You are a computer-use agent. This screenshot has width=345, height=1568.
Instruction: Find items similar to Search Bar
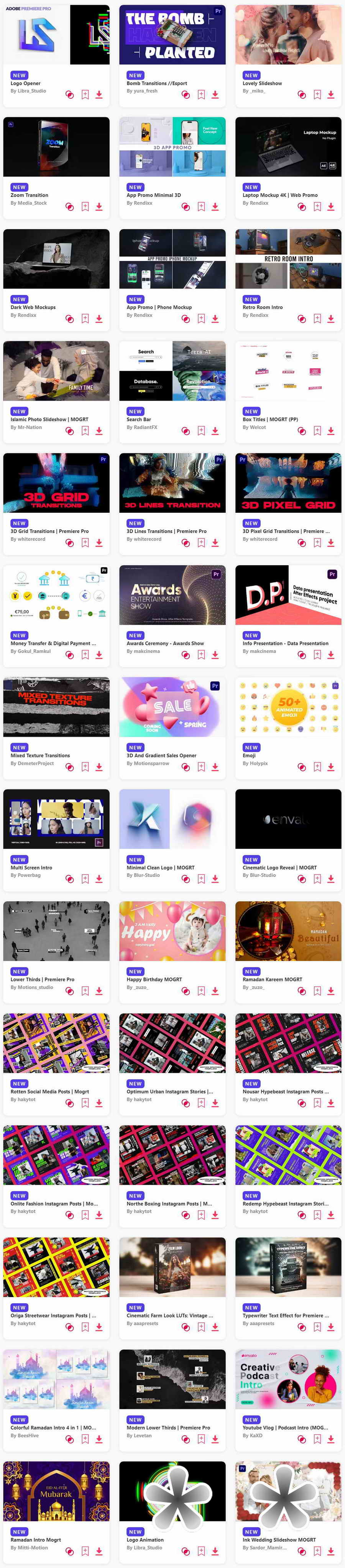(x=186, y=430)
